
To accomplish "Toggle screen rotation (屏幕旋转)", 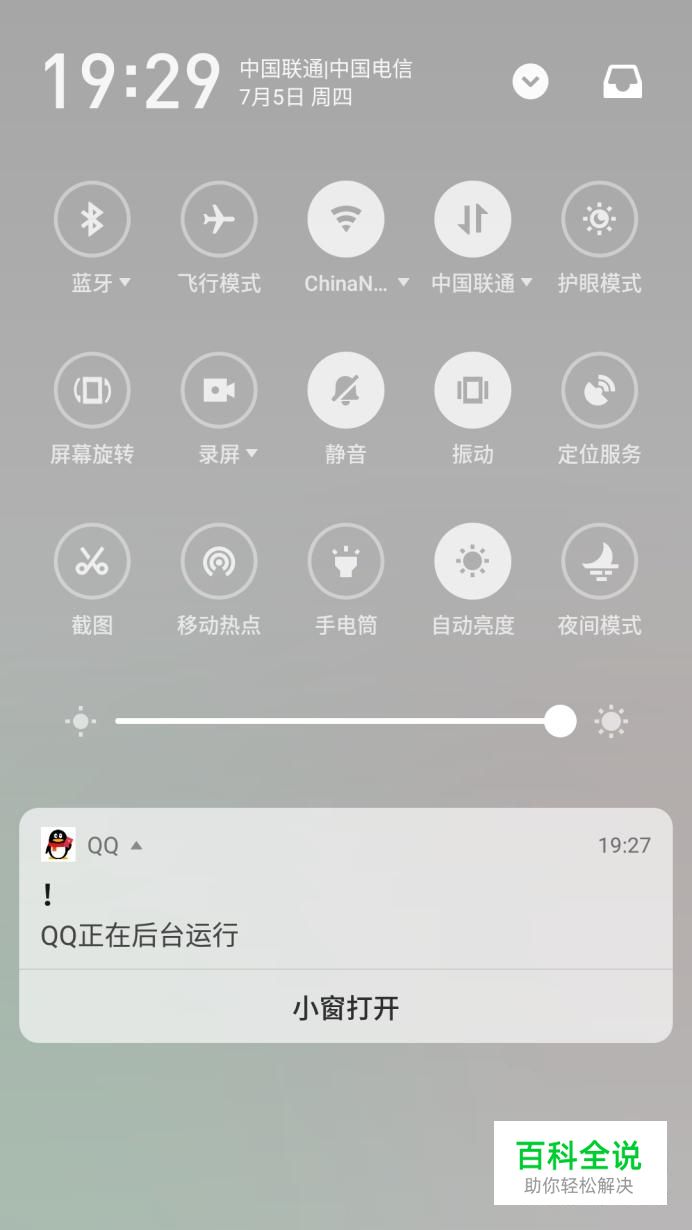I will pyautogui.click(x=92, y=391).
